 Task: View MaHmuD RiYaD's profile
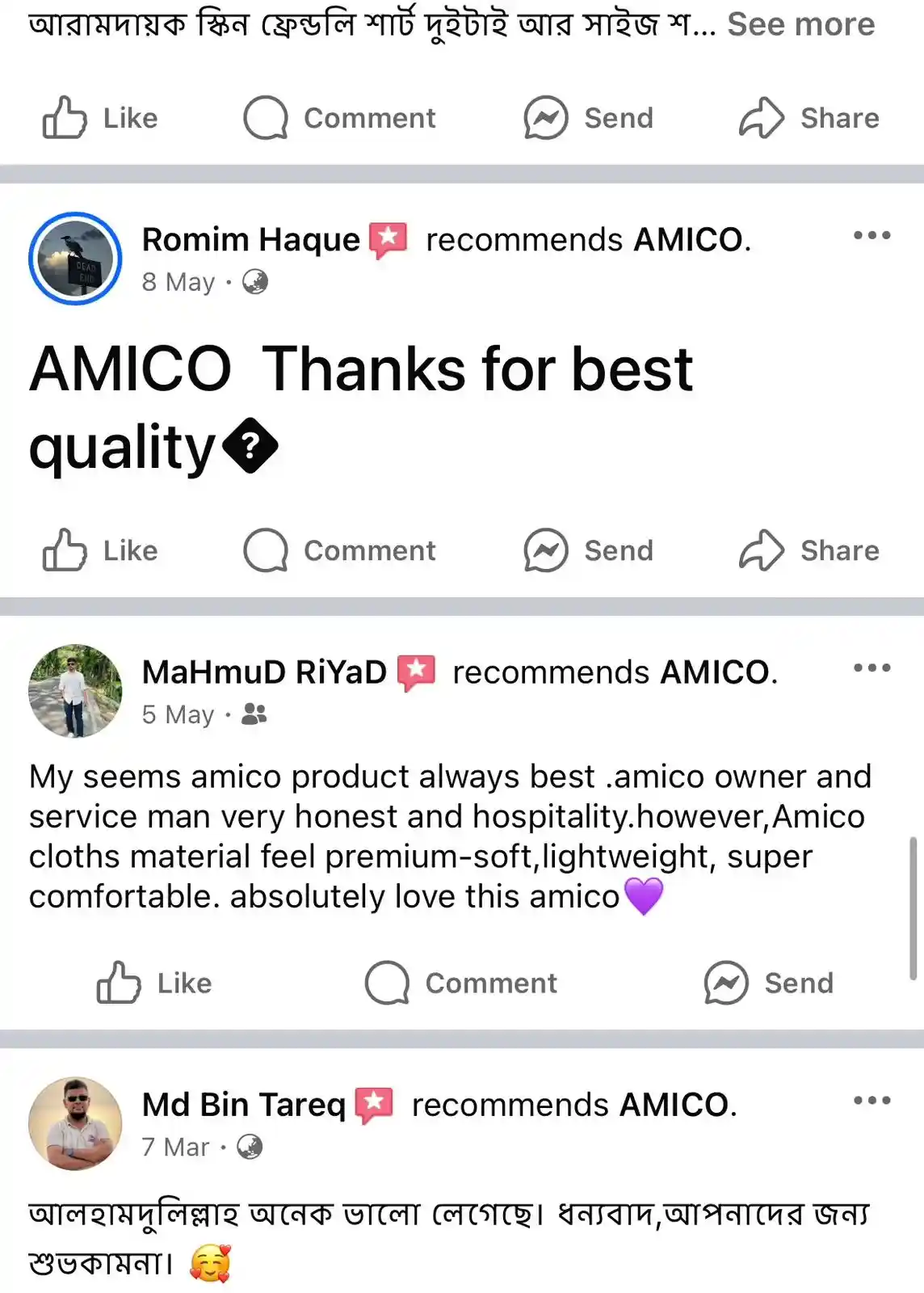263,672
